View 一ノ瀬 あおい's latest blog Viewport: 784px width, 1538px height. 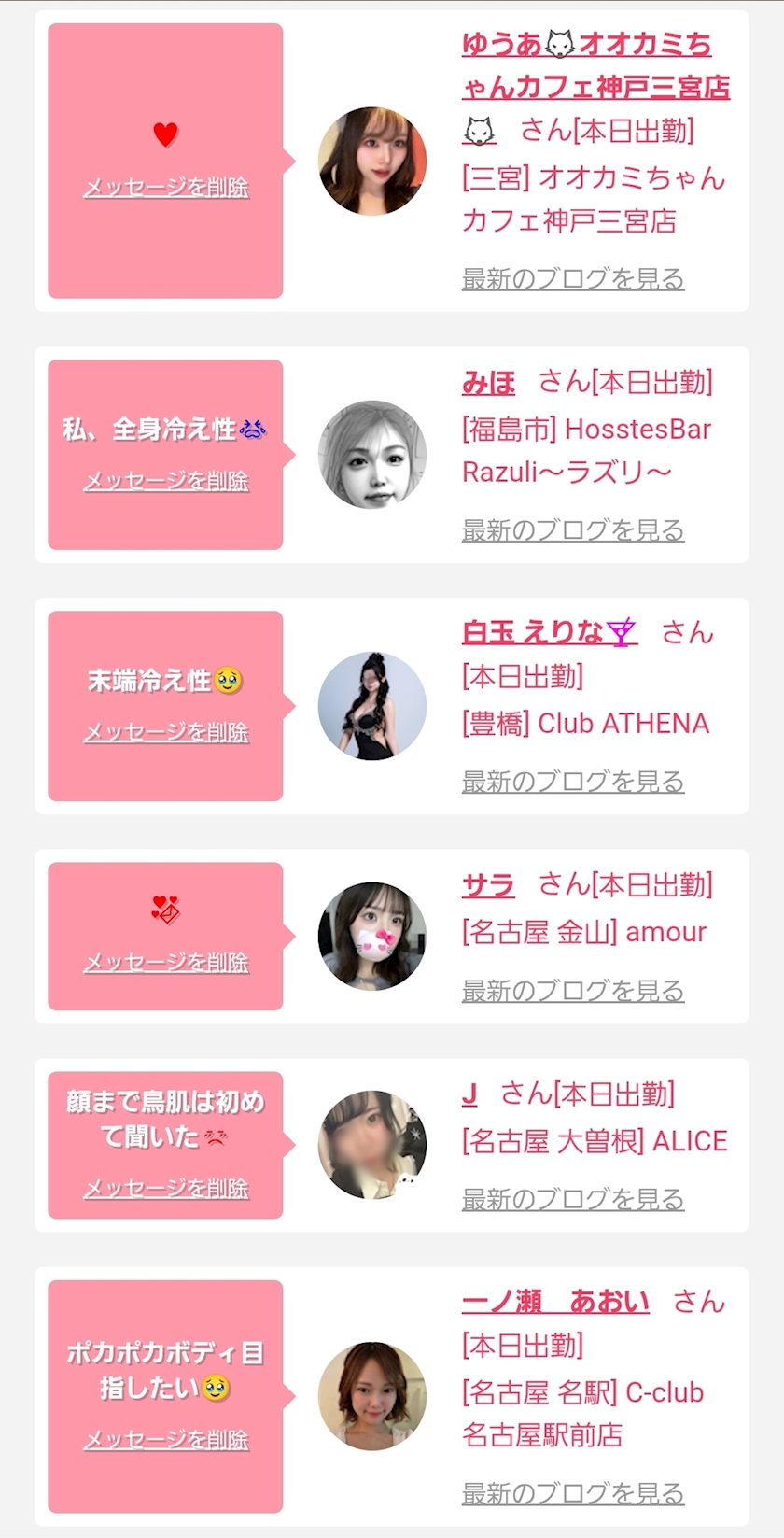[x=573, y=1493]
